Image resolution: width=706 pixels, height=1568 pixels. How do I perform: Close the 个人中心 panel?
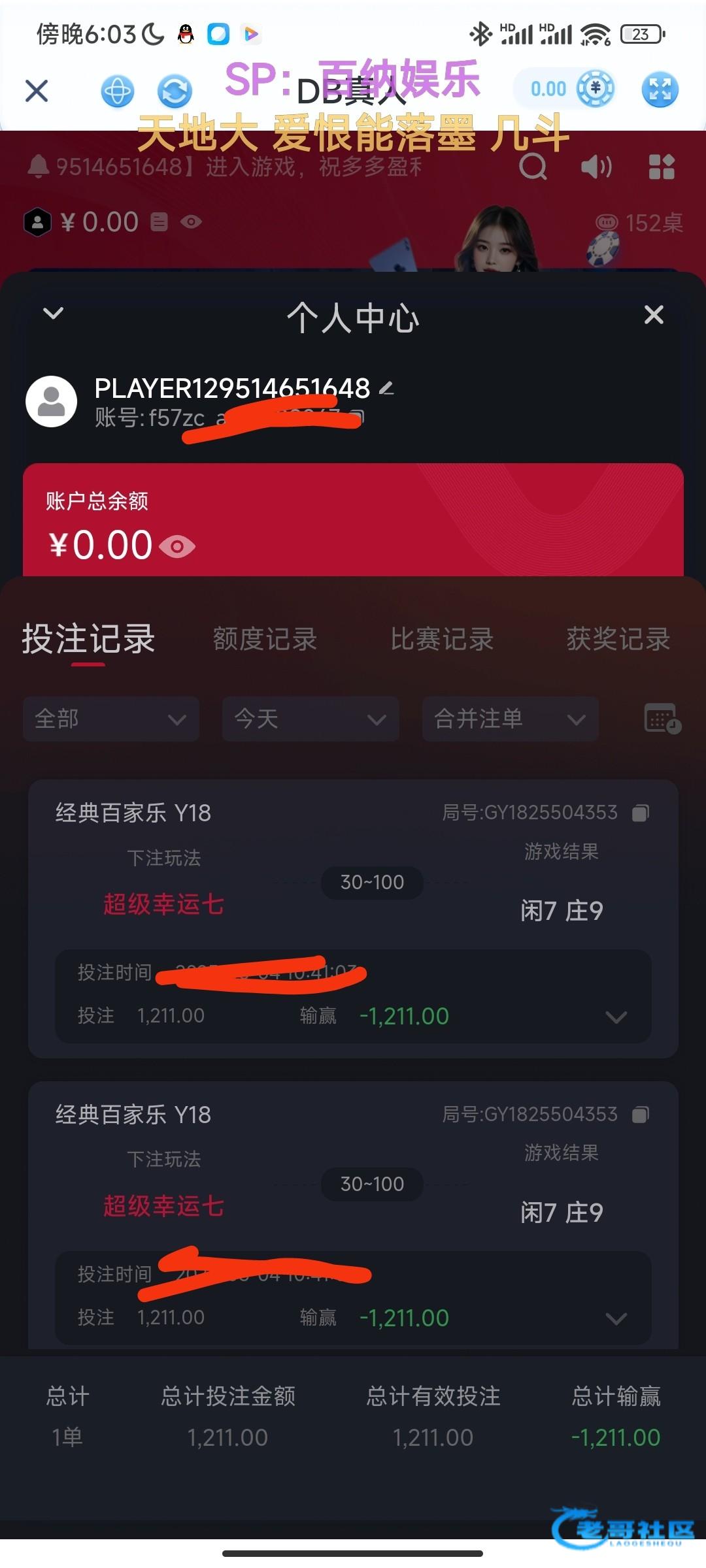pyautogui.click(x=654, y=315)
